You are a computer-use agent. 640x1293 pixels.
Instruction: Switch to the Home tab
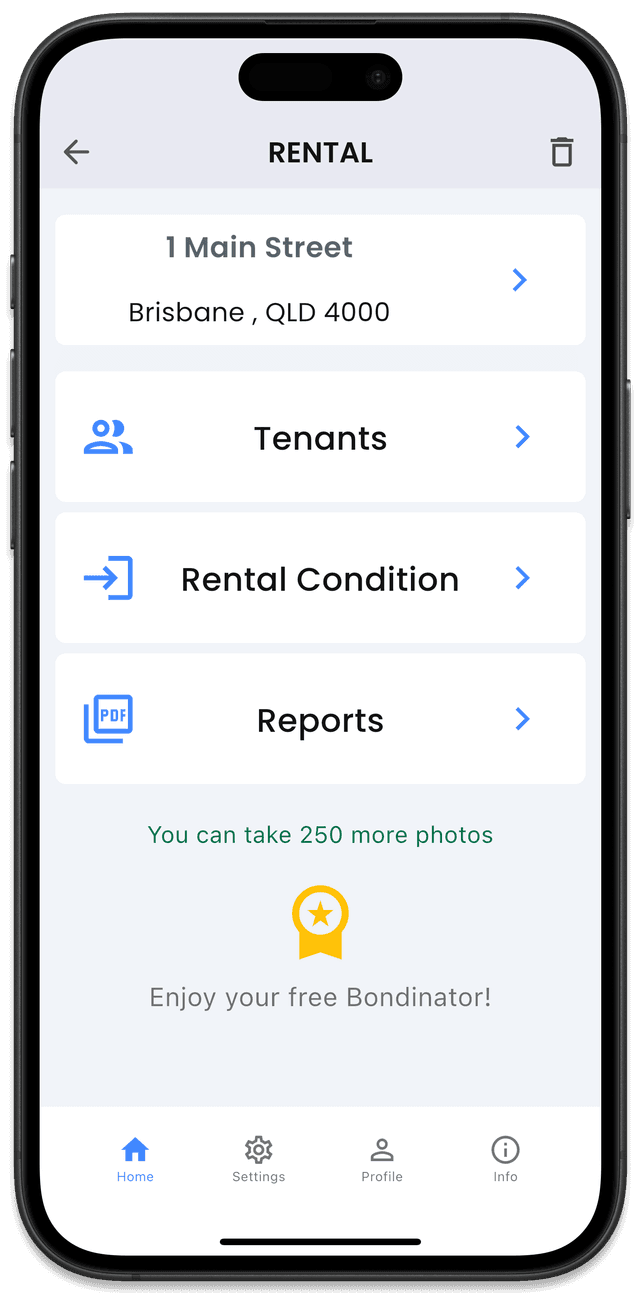135,1159
